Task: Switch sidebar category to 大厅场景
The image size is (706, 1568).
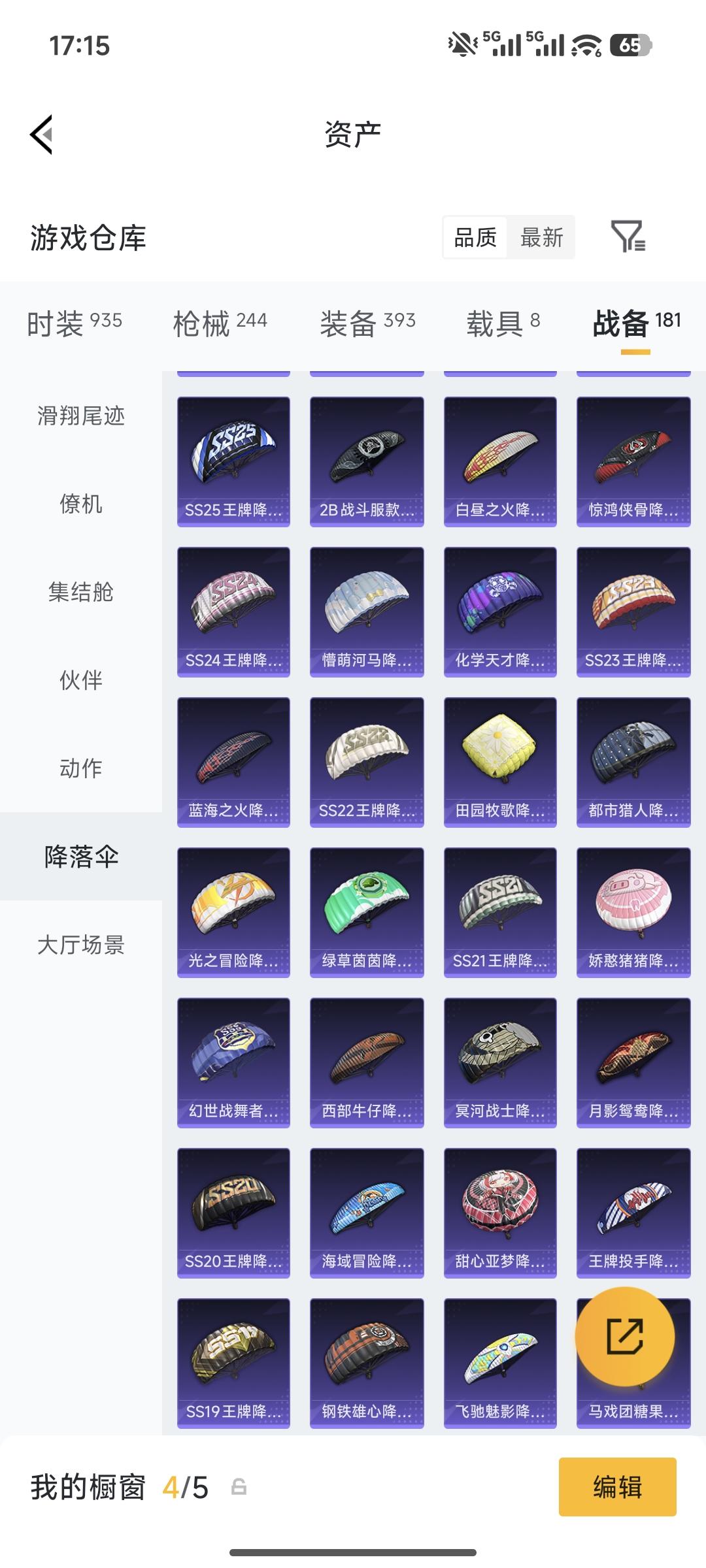Action: [x=80, y=944]
